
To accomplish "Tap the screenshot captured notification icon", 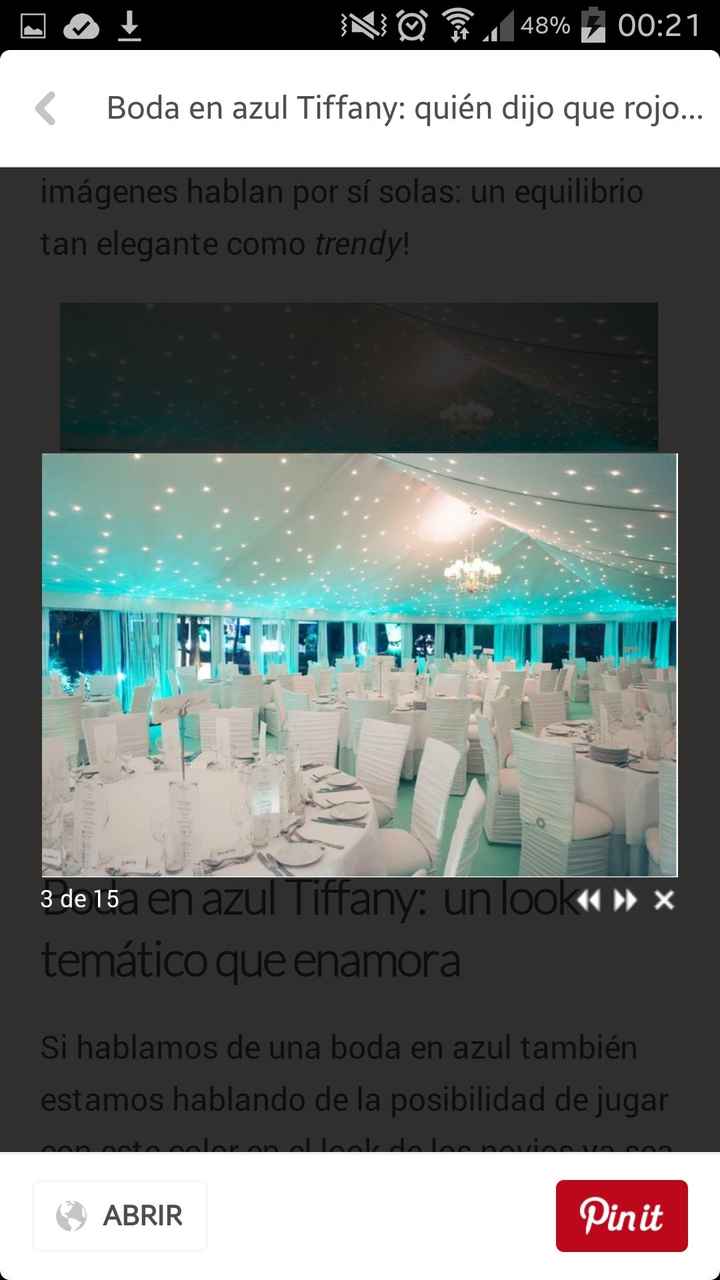I will coord(32,26).
